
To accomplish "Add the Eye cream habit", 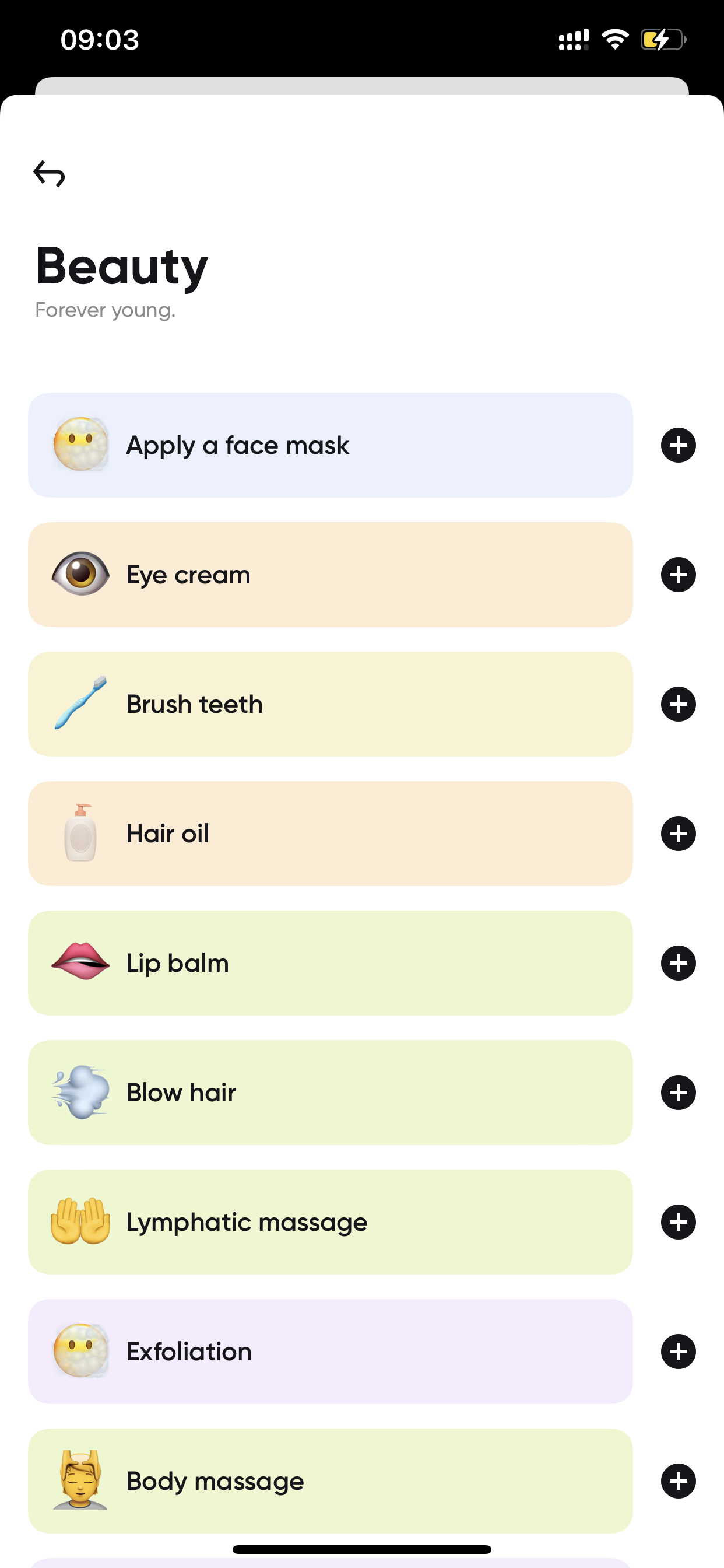I will (x=678, y=575).
